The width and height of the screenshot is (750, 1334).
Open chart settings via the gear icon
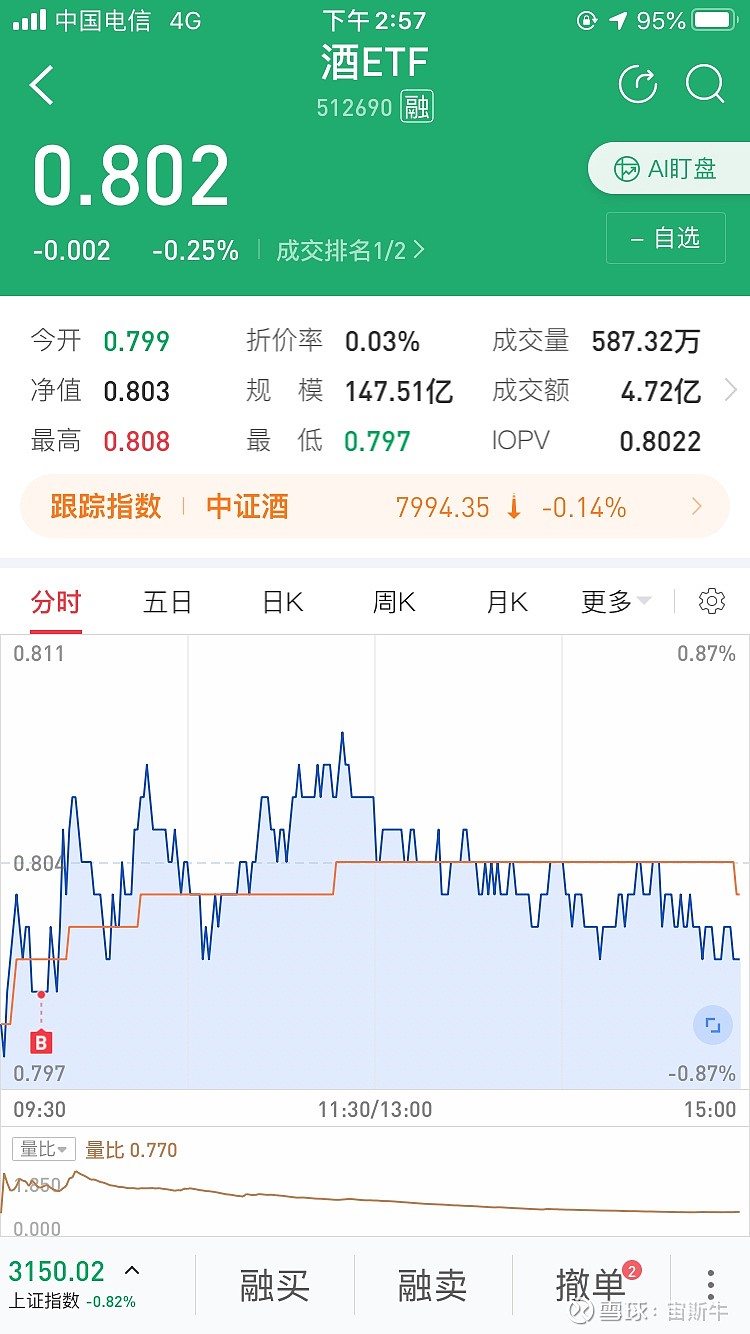[x=711, y=600]
